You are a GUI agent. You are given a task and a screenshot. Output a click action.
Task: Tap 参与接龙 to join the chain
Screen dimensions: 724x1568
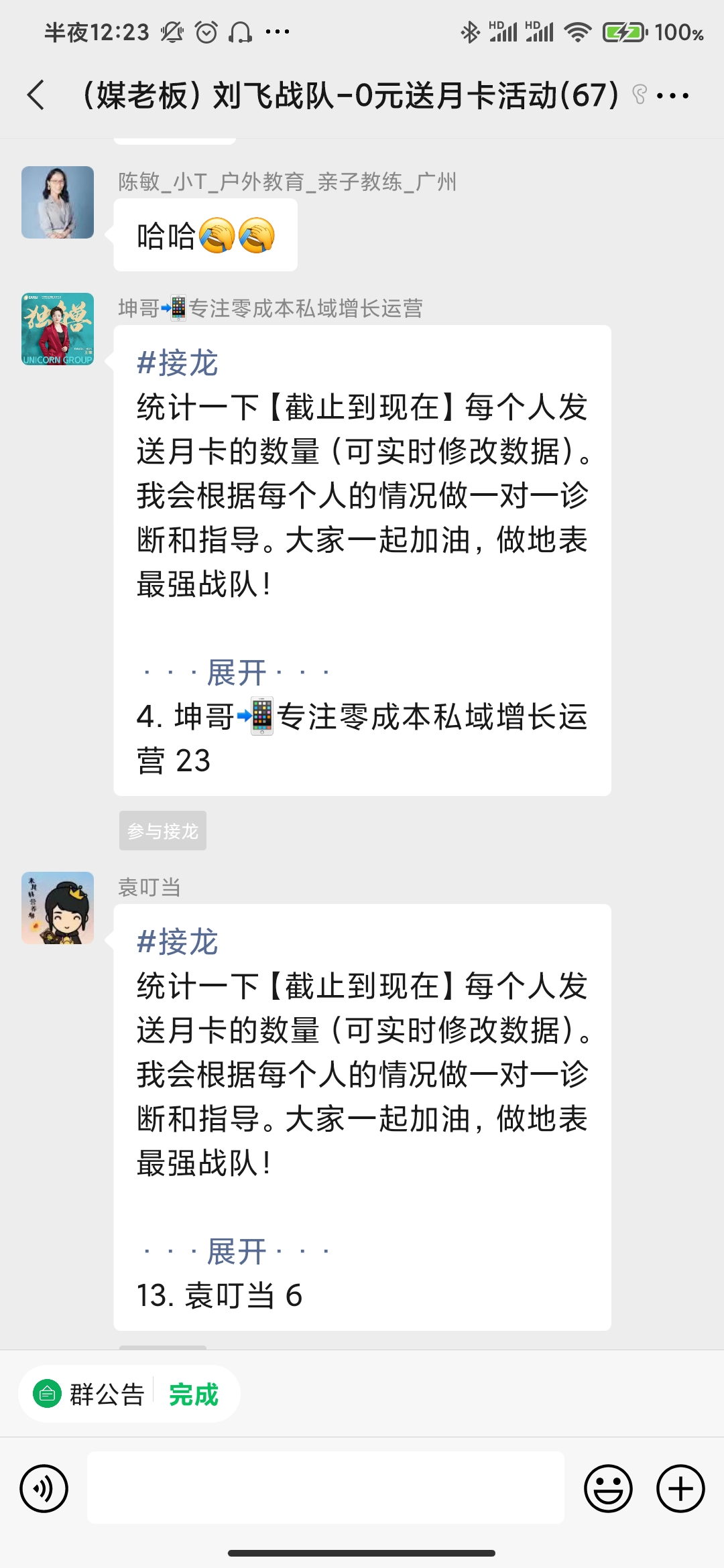[162, 830]
